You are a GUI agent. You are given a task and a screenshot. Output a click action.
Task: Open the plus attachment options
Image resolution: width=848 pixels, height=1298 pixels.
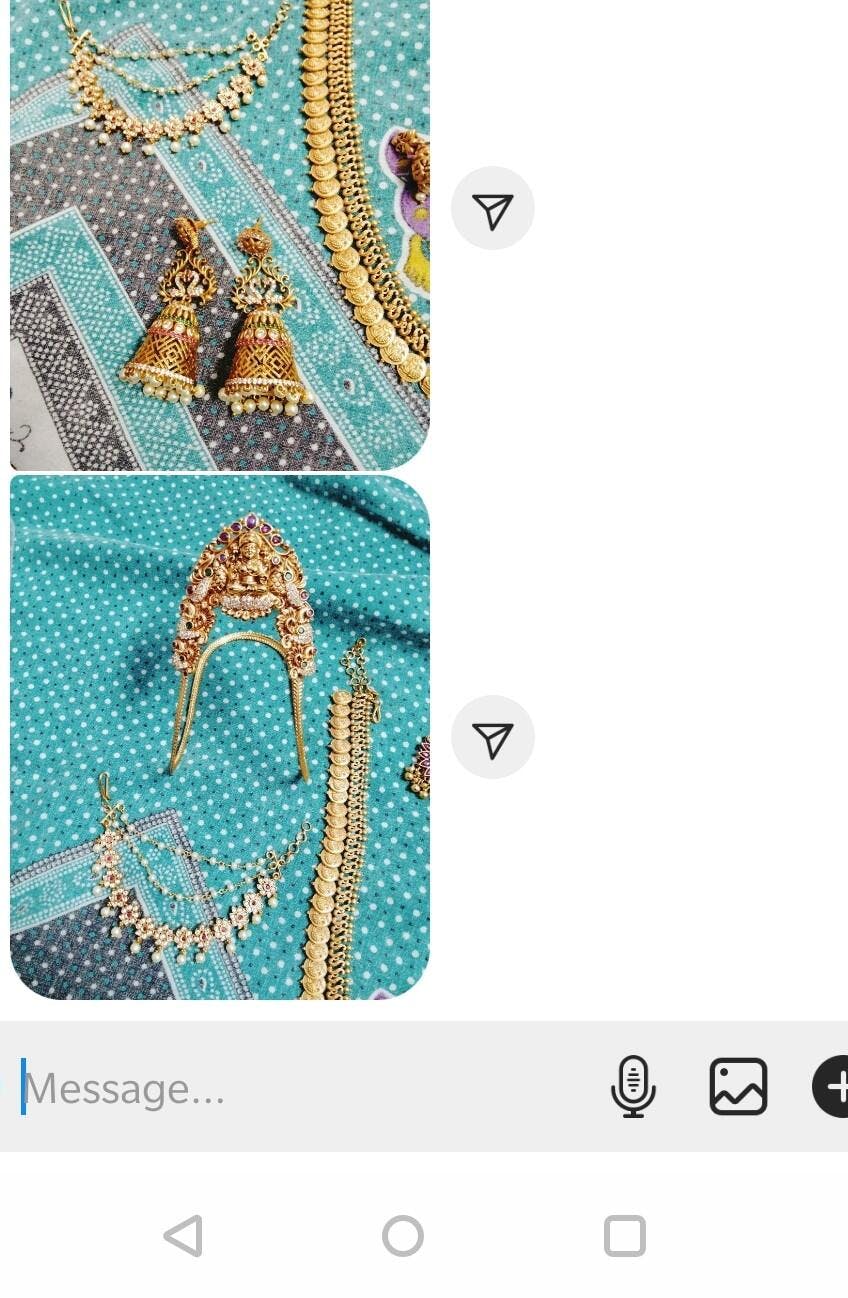pyautogui.click(x=832, y=1086)
